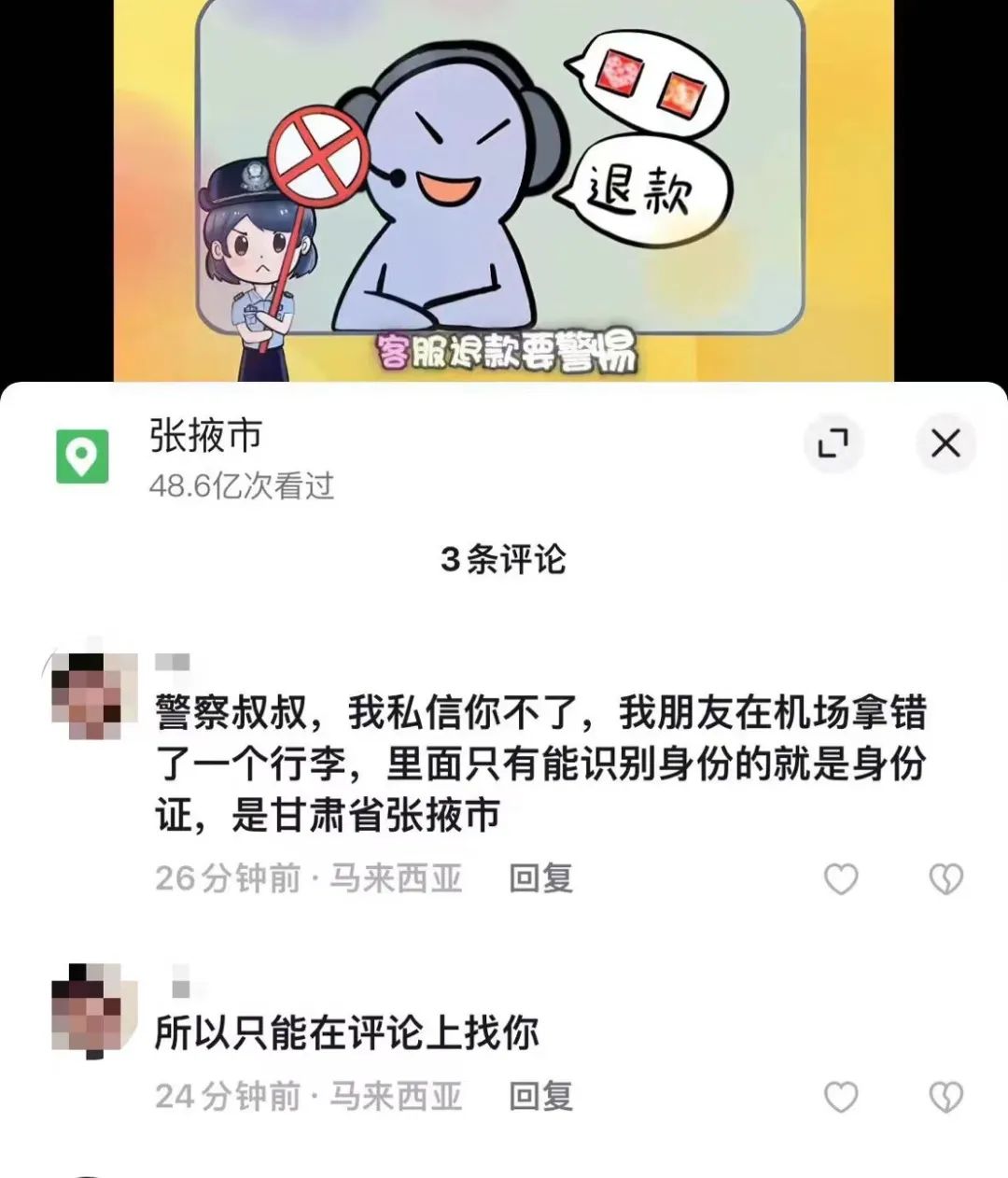Dislike the comment 所以只能在评论上找你
The height and width of the screenshot is (1178, 1008).
945,1097
